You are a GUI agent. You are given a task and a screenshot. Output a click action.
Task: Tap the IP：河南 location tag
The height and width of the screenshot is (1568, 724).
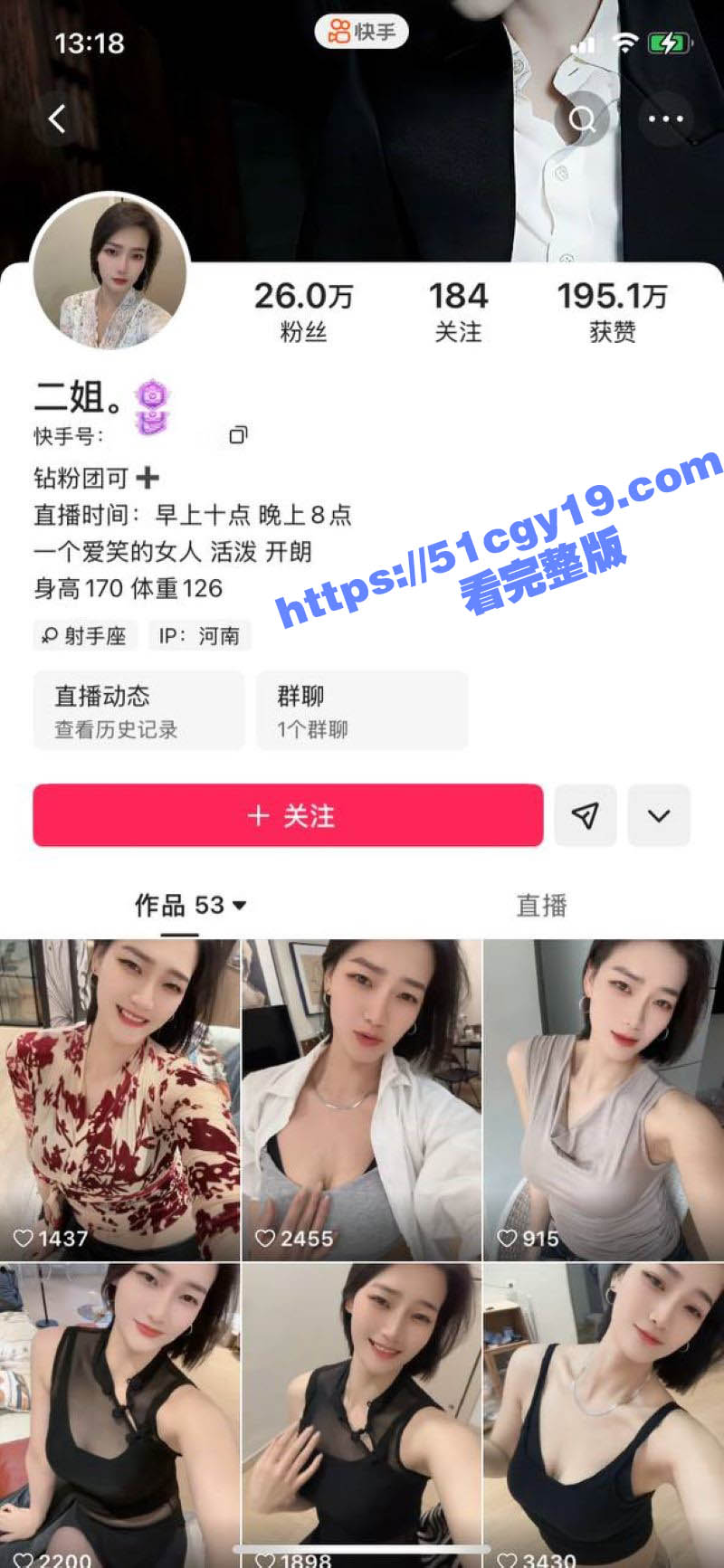click(x=199, y=635)
